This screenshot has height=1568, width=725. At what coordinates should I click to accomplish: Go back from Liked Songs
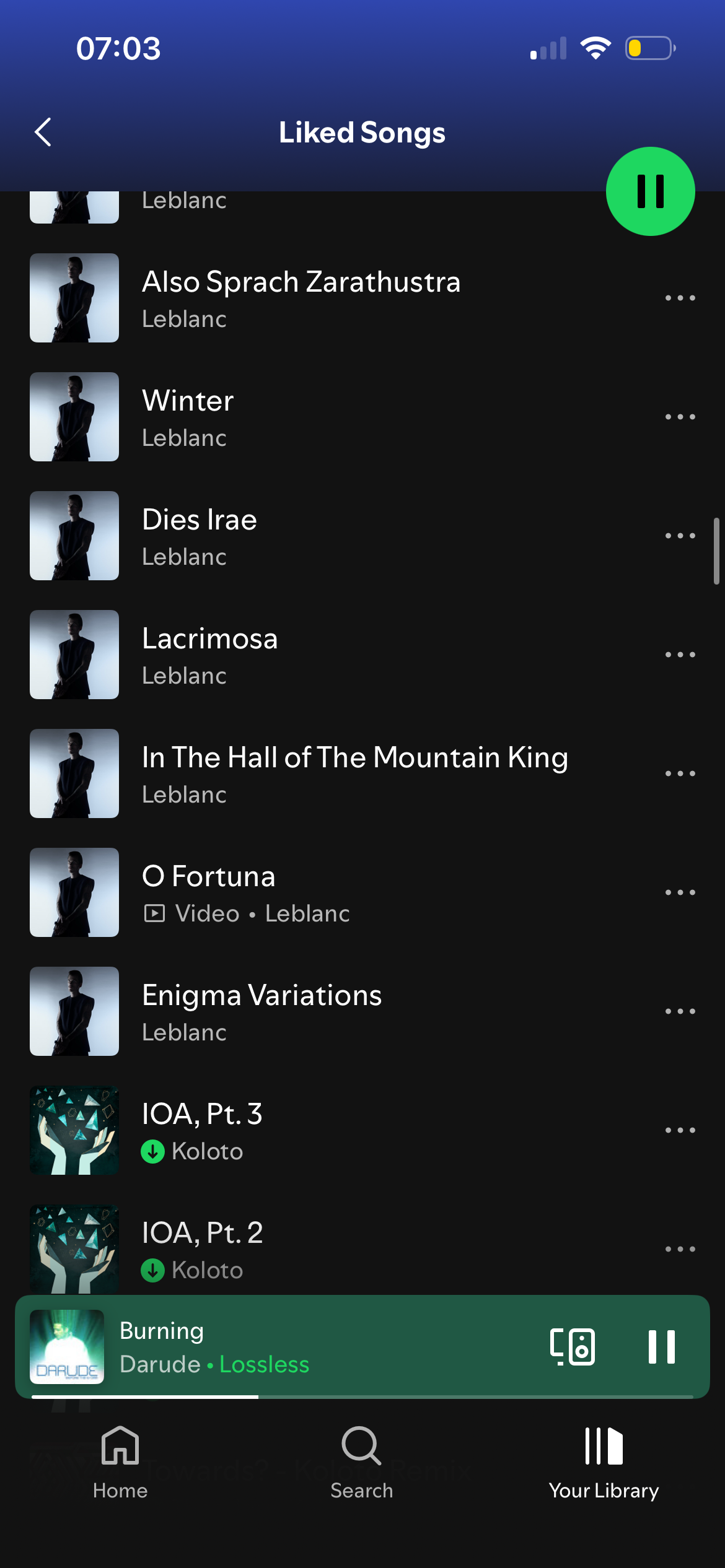[x=43, y=133]
